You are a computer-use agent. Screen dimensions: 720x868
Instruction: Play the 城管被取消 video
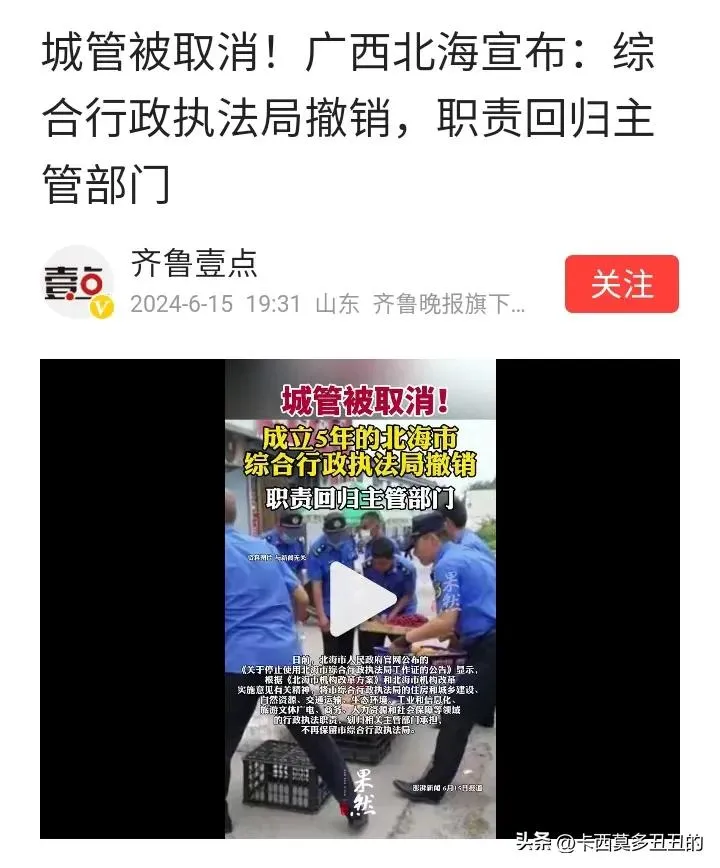tap(361, 598)
